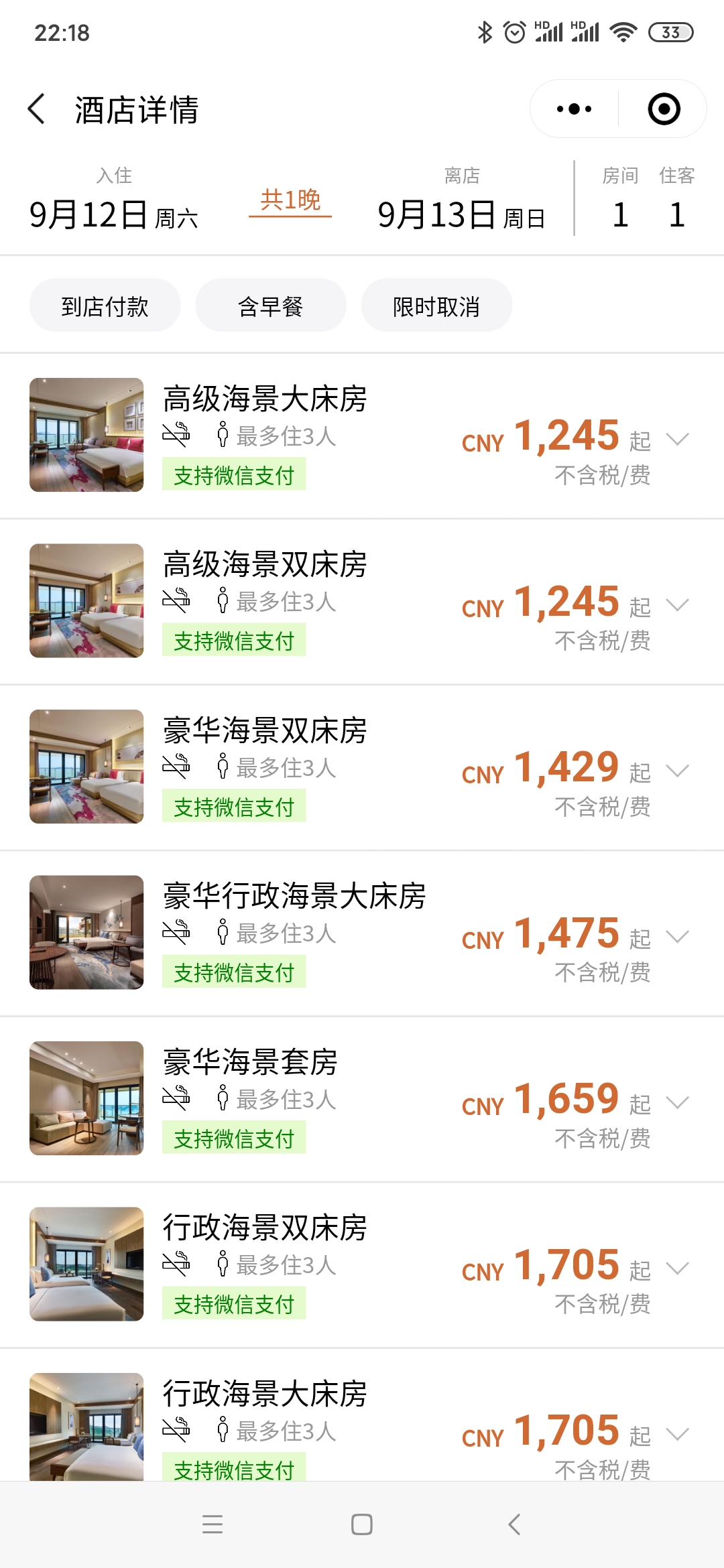The image size is (724, 1568).
Task: Expand rates for 高级海景大床房
Action: 678,440
